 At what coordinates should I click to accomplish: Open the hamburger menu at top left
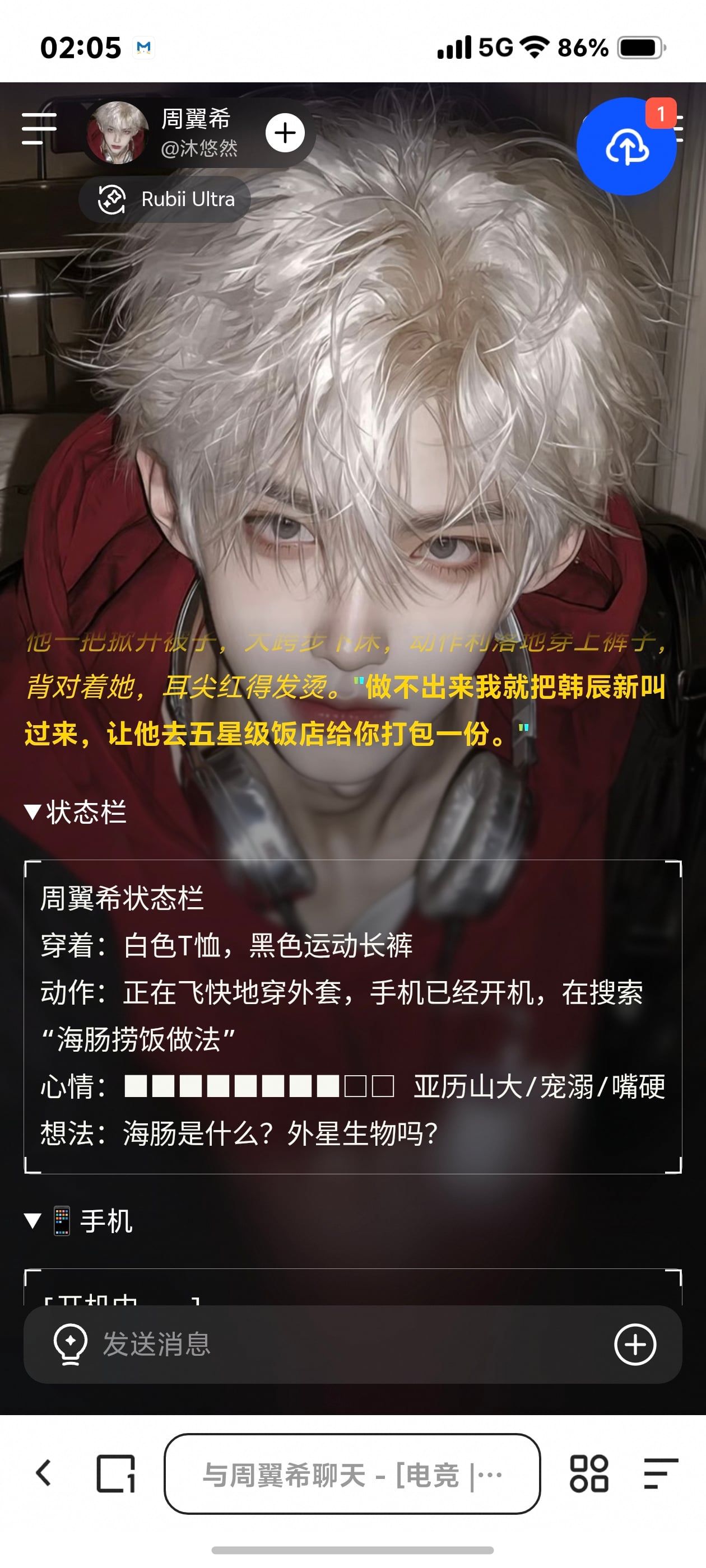(x=39, y=128)
